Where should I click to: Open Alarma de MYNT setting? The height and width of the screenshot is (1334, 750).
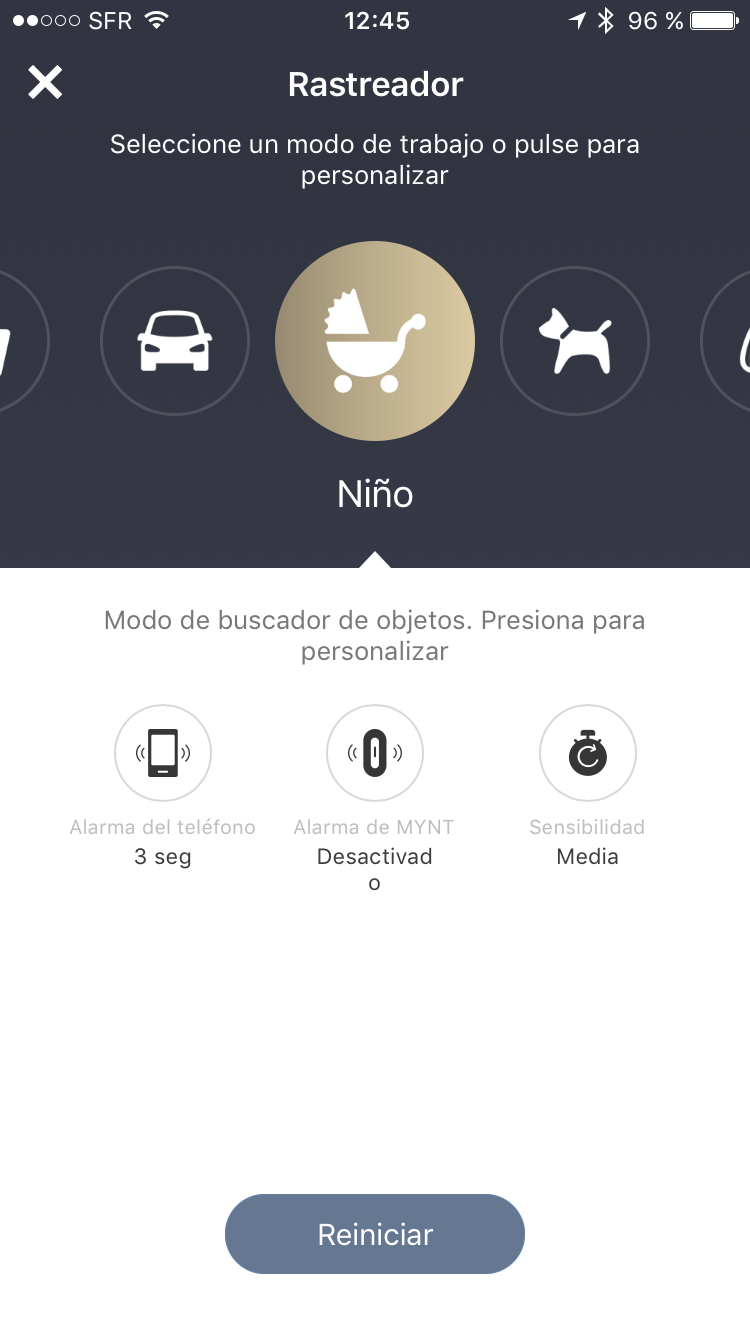click(375, 753)
